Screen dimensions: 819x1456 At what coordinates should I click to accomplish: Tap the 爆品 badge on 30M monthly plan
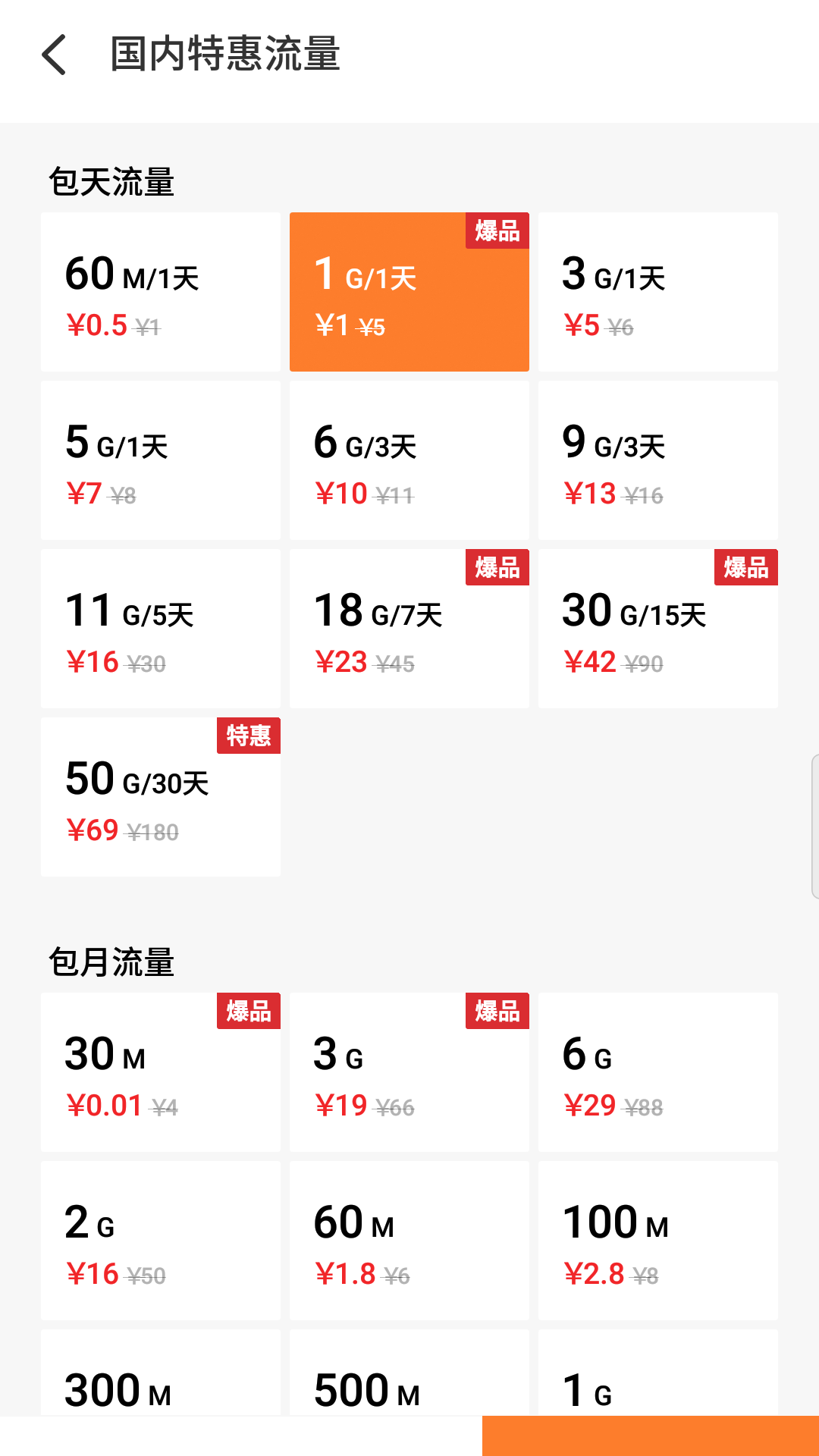[249, 1012]
